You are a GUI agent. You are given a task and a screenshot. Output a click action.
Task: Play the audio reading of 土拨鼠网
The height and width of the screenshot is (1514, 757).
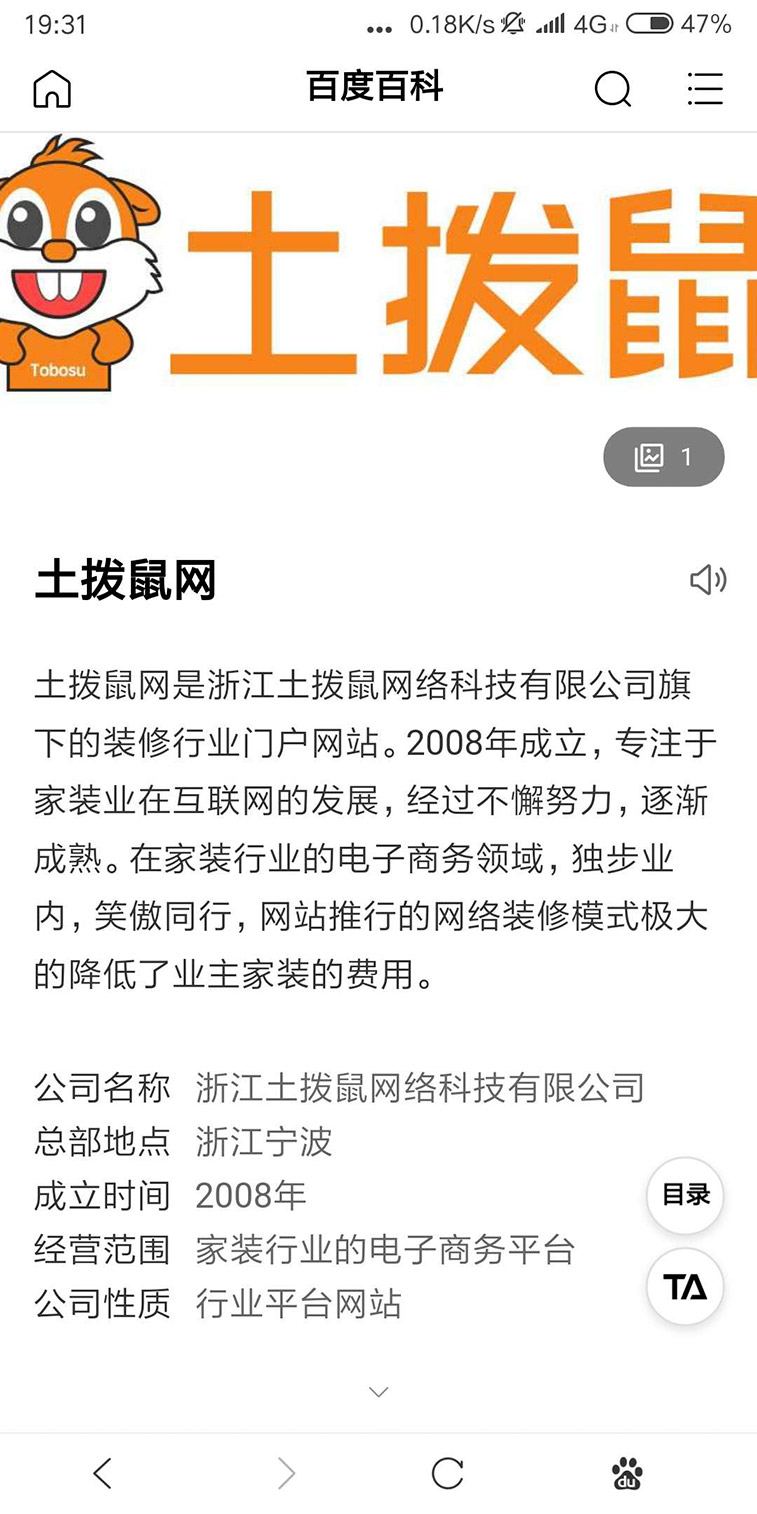click(708, 580)
